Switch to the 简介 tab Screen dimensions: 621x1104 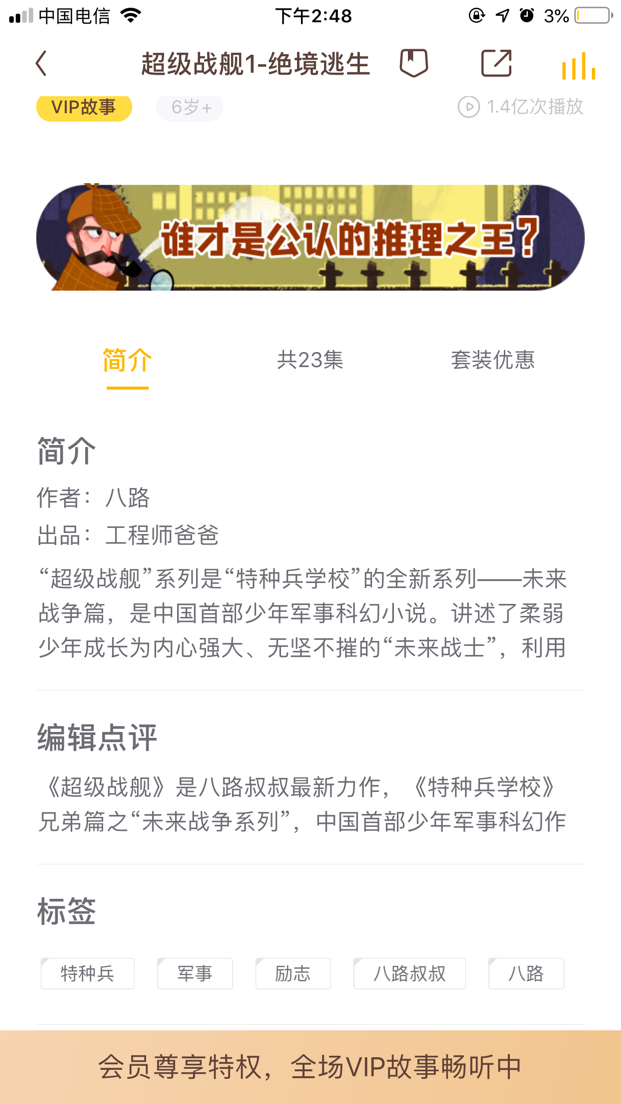(127, 360)
